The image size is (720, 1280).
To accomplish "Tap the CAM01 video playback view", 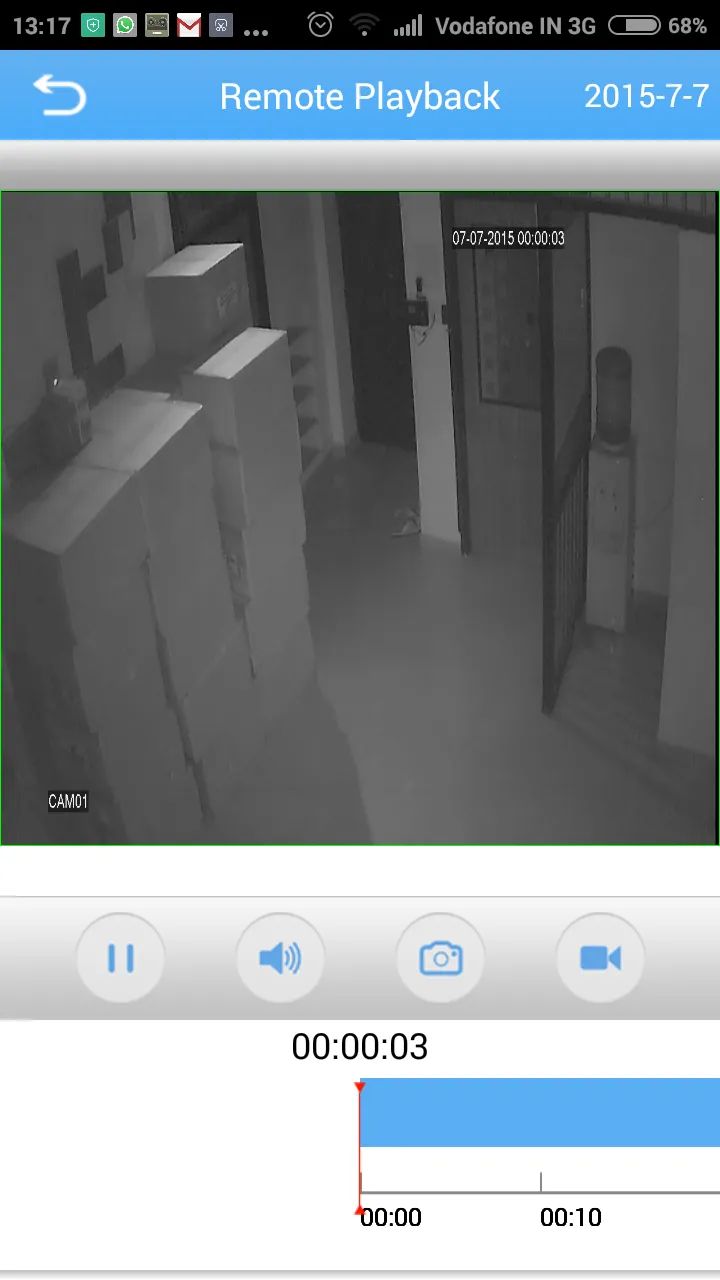I will click(x=360, y=518).
